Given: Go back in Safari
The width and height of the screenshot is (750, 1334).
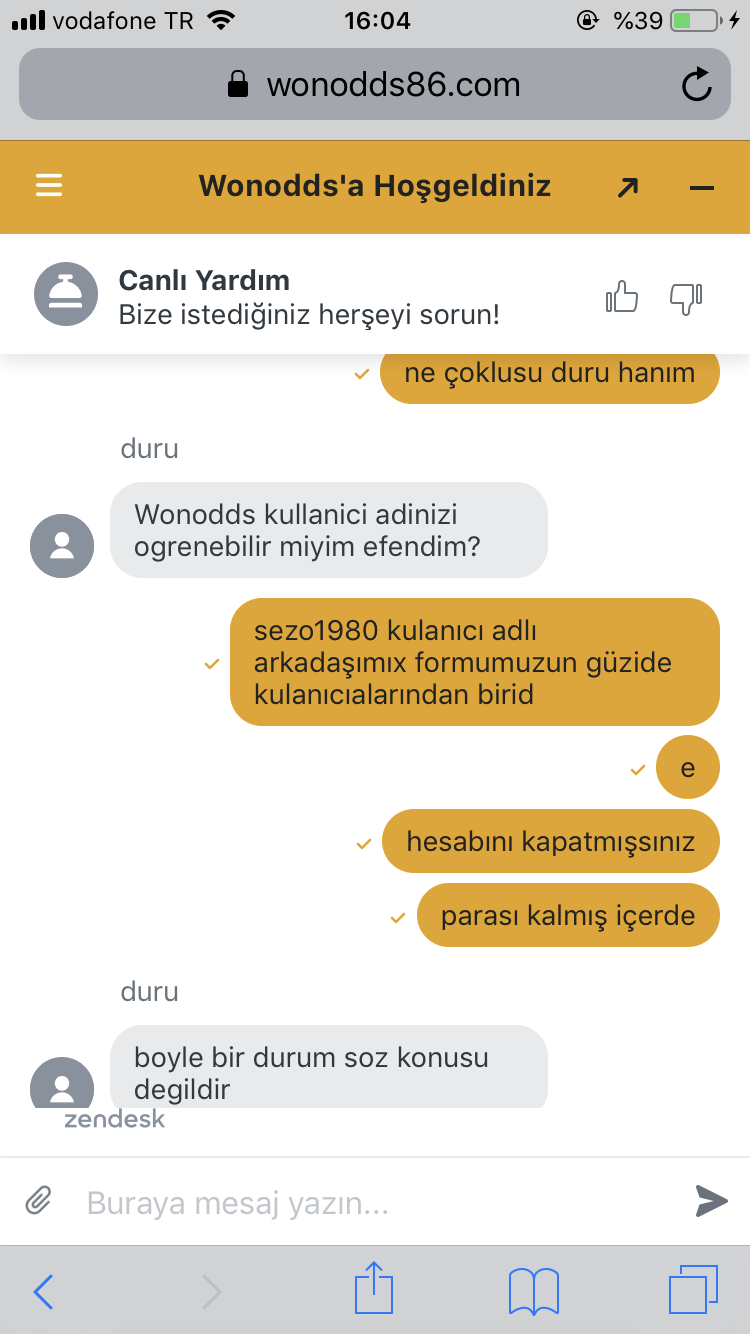Looking at the screenshot, I should (x=43, y=1292).
